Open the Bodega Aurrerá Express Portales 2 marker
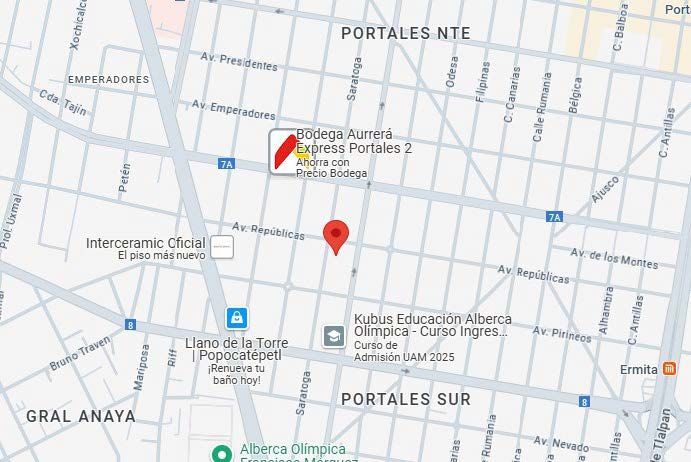The width and height of the screenshot is (691, 462). click(284, 152)
